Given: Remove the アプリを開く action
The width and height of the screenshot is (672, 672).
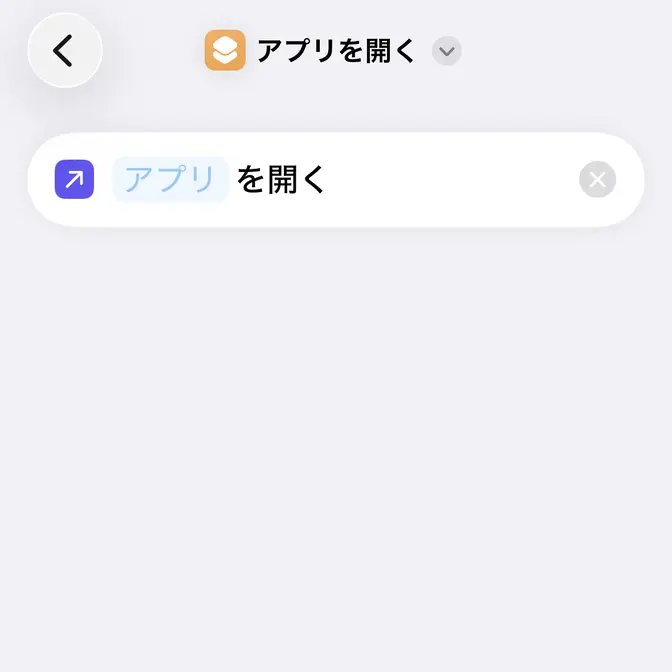Looking at the screenshot, I should 597,180.
